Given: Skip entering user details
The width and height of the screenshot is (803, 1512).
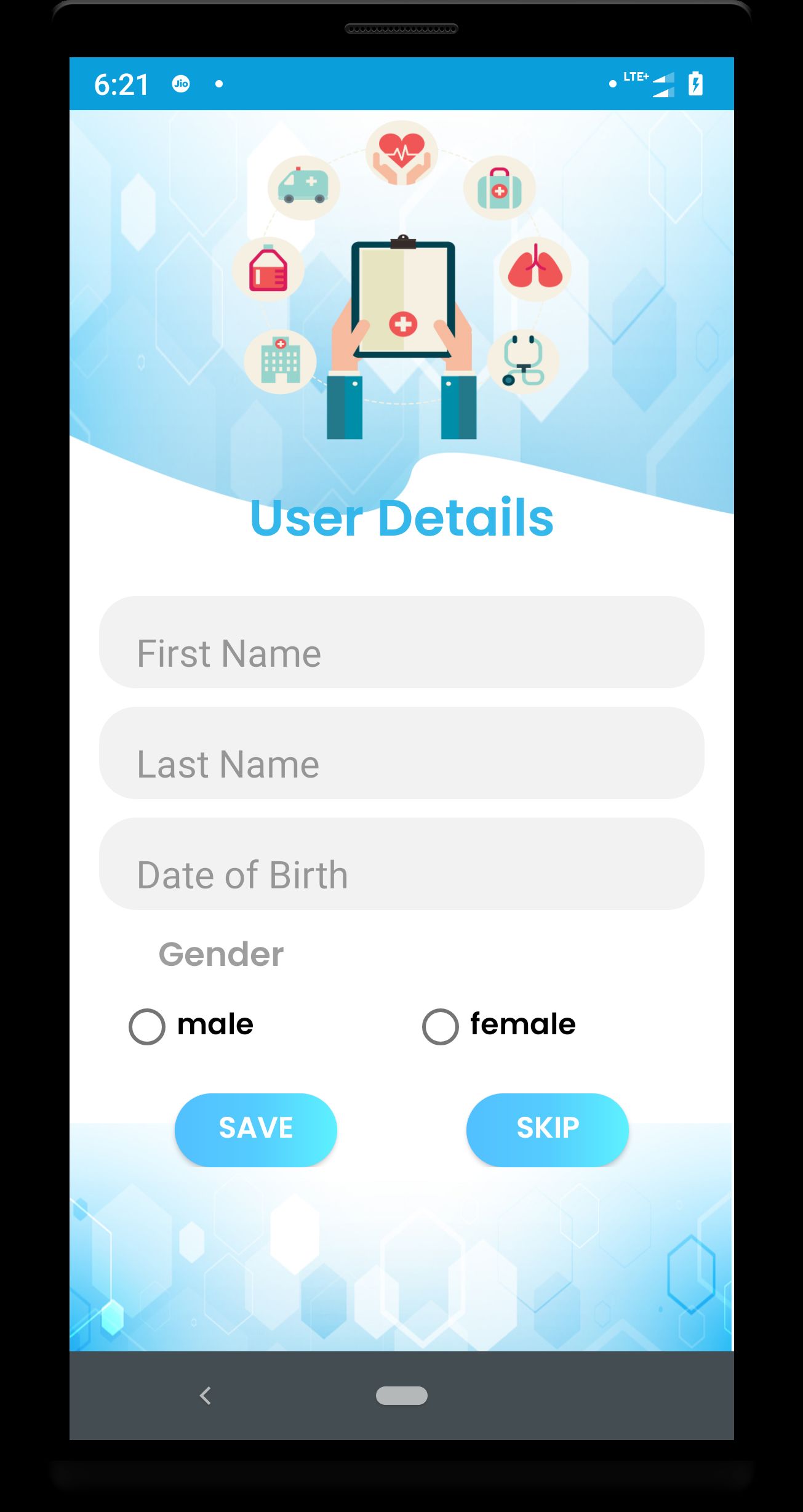Looking at the screenshot, I should pyautogui.click(x=547, y=1129).
